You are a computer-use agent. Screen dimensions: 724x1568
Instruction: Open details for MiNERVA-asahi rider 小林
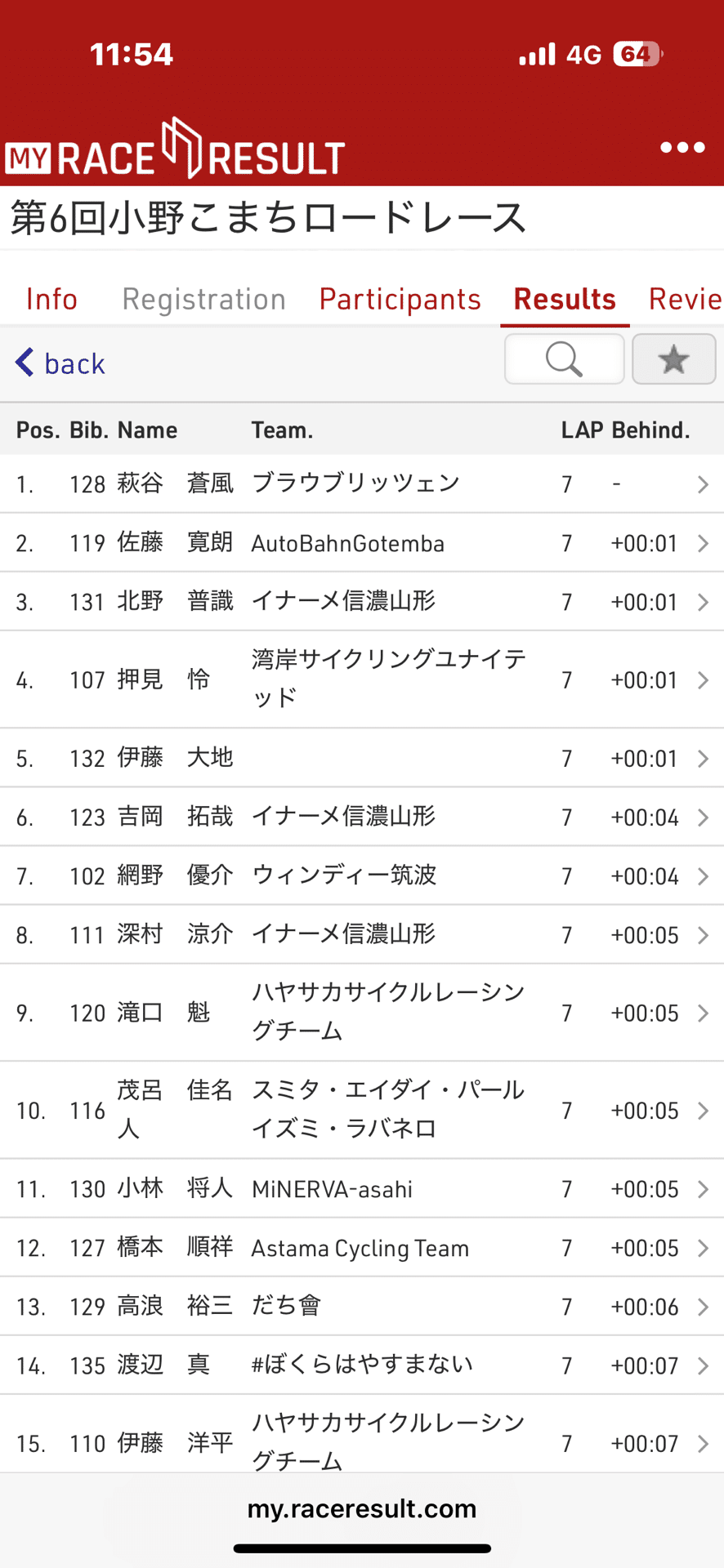pos(703,1189)
